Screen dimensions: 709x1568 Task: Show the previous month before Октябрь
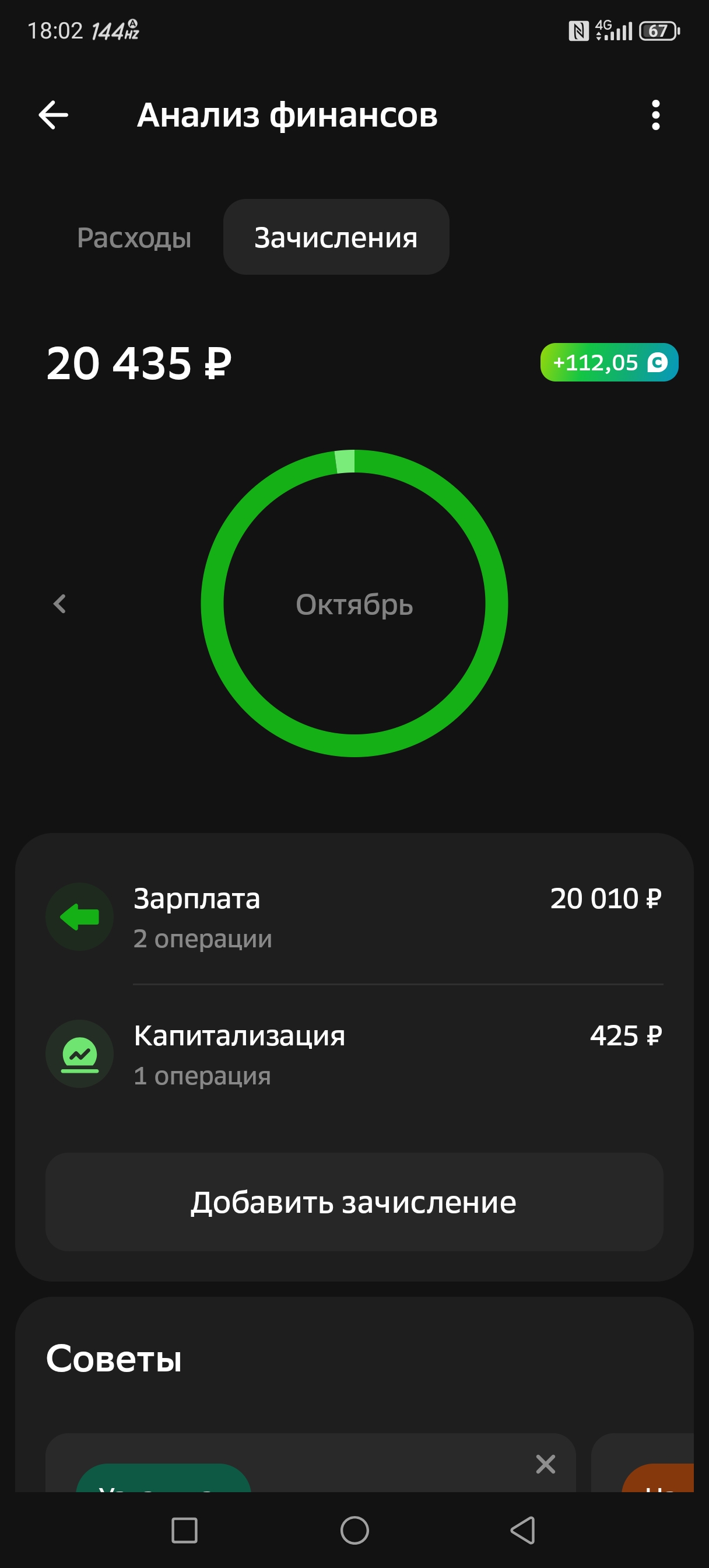(59, 604)
